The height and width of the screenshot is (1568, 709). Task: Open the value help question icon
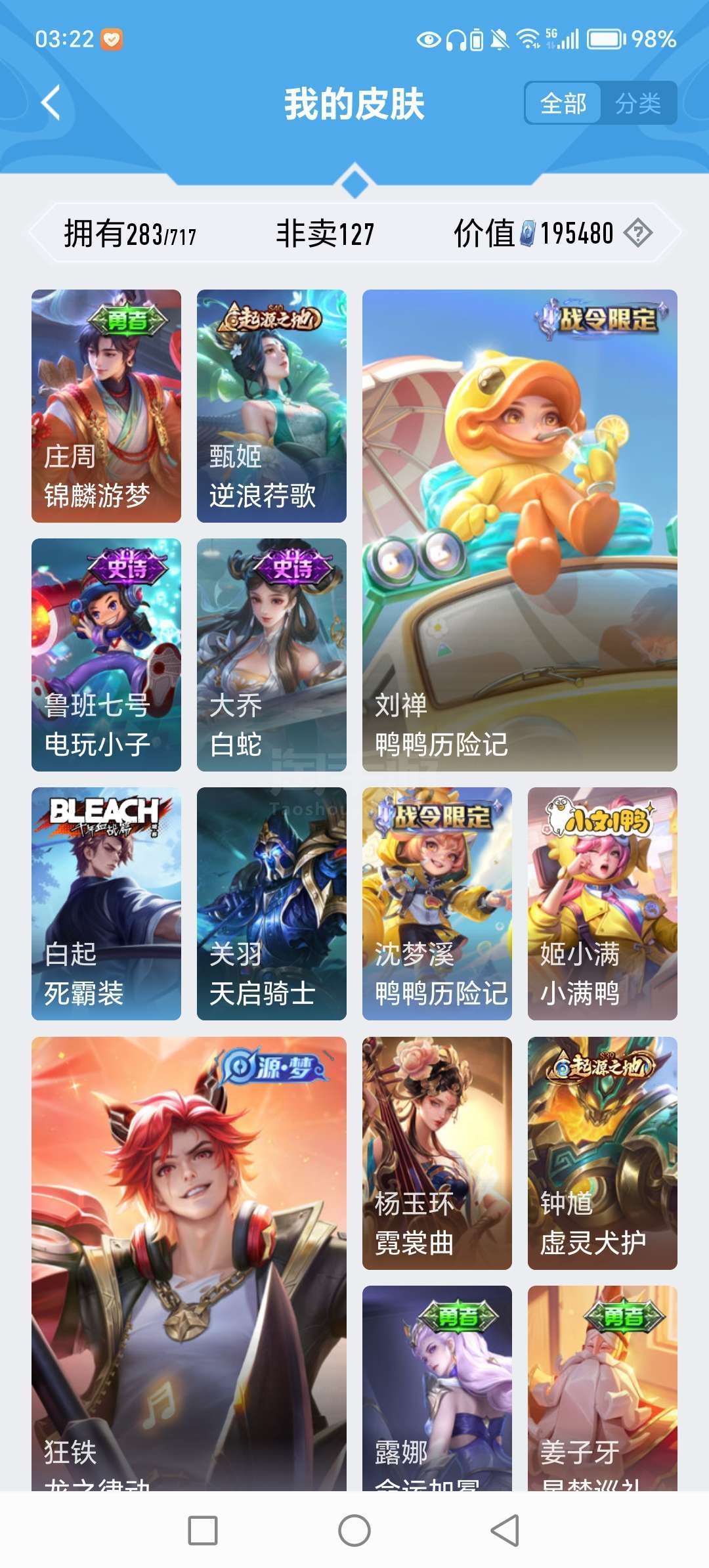637,233
